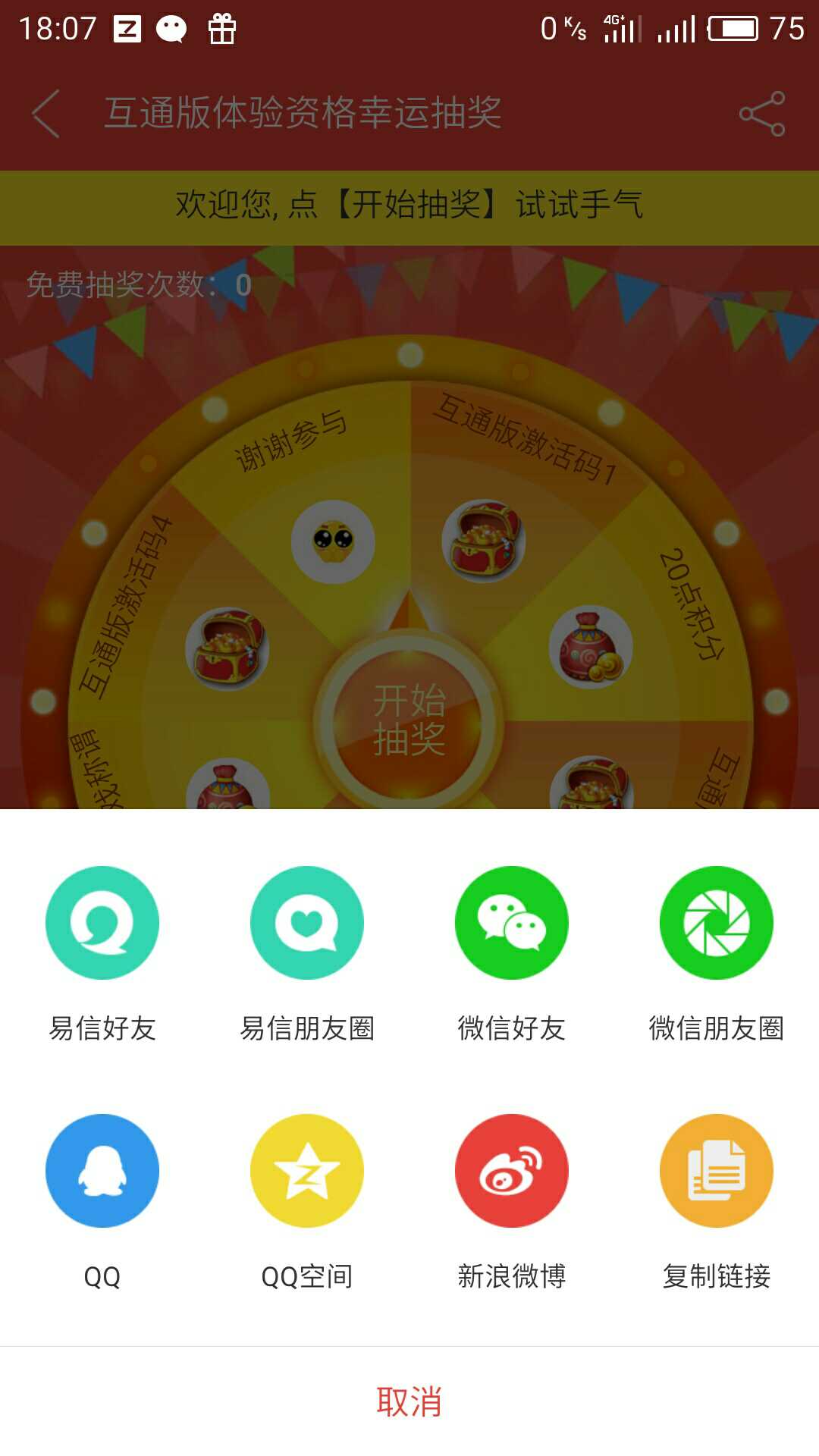Image resolution: width=819 pixels, height=1456 pixels.
Task: Post to 微信朋友圈
Action: (x=717, y=923)
